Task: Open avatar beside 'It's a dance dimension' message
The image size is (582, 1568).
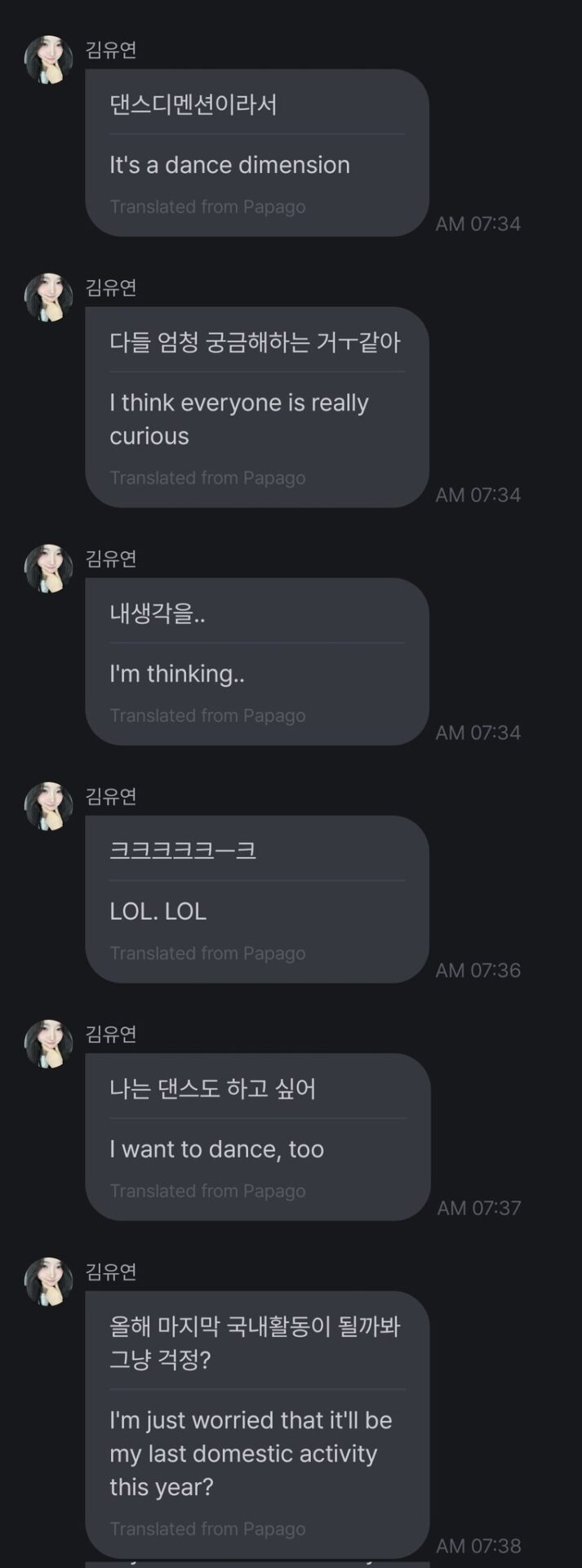Action: [48, 60]
